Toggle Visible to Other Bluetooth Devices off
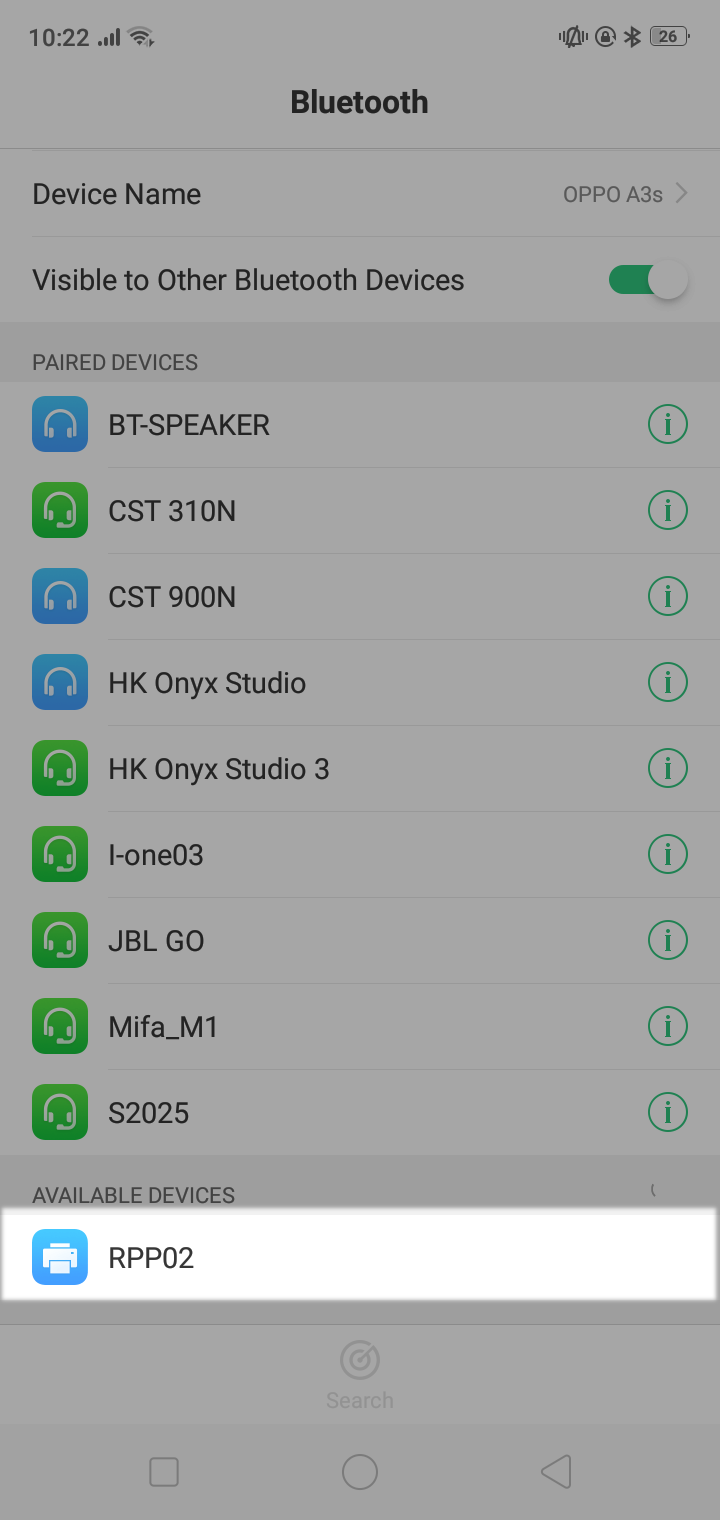This screenshot has width=720, height=1520. click(x=648, y=280)
